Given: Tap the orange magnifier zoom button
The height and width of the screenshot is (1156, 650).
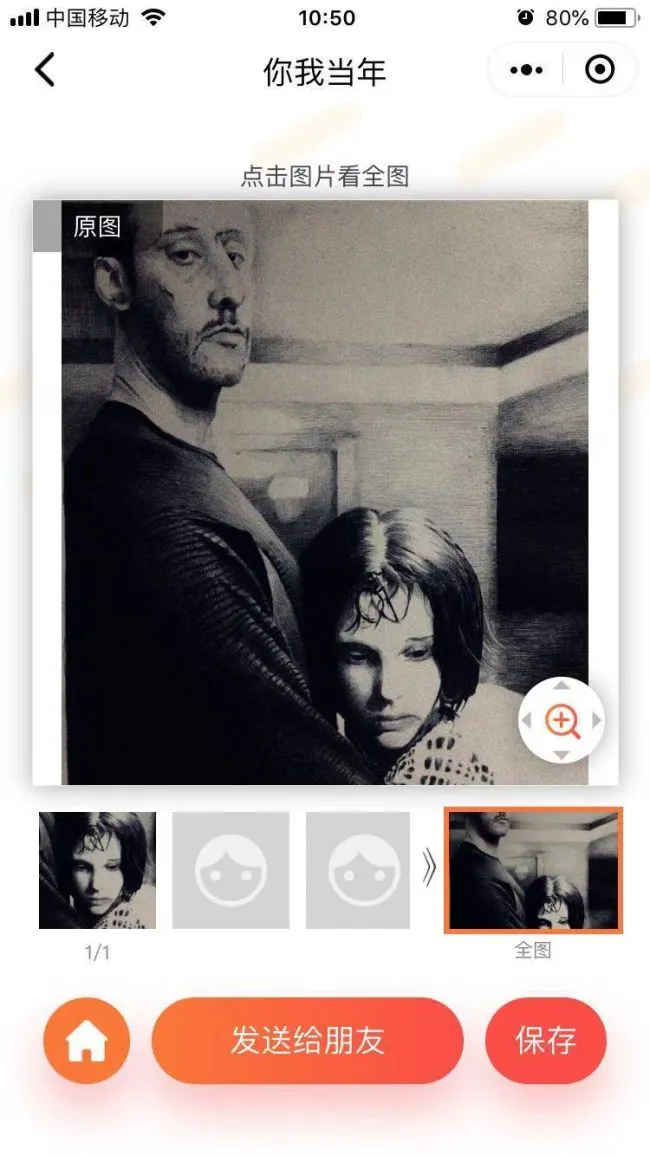Looking at the screenshot, I should pos(562,720).
